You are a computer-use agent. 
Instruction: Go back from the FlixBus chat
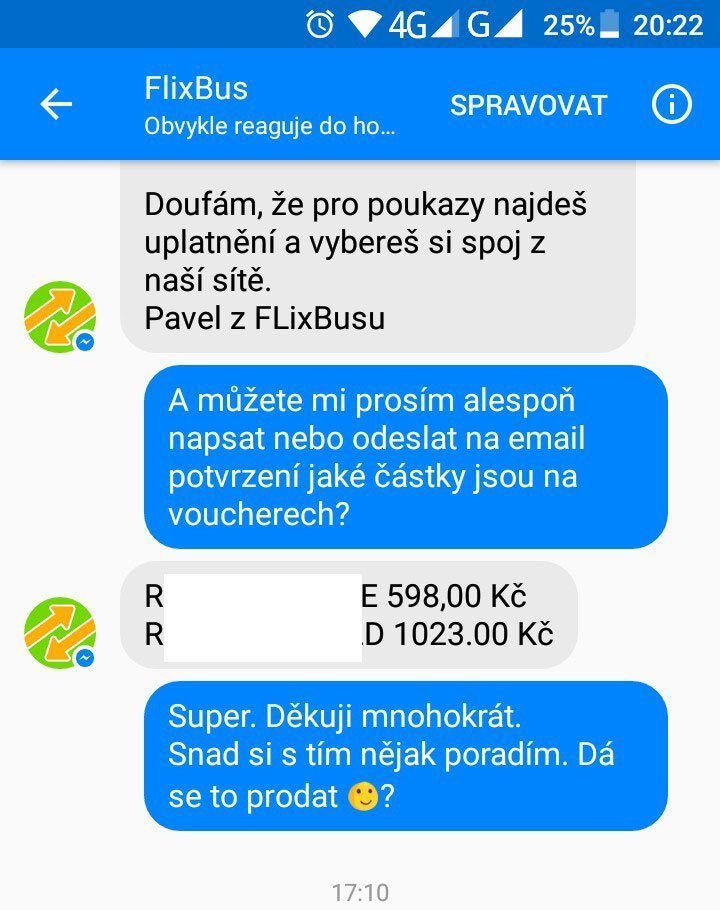click(56, 105)
